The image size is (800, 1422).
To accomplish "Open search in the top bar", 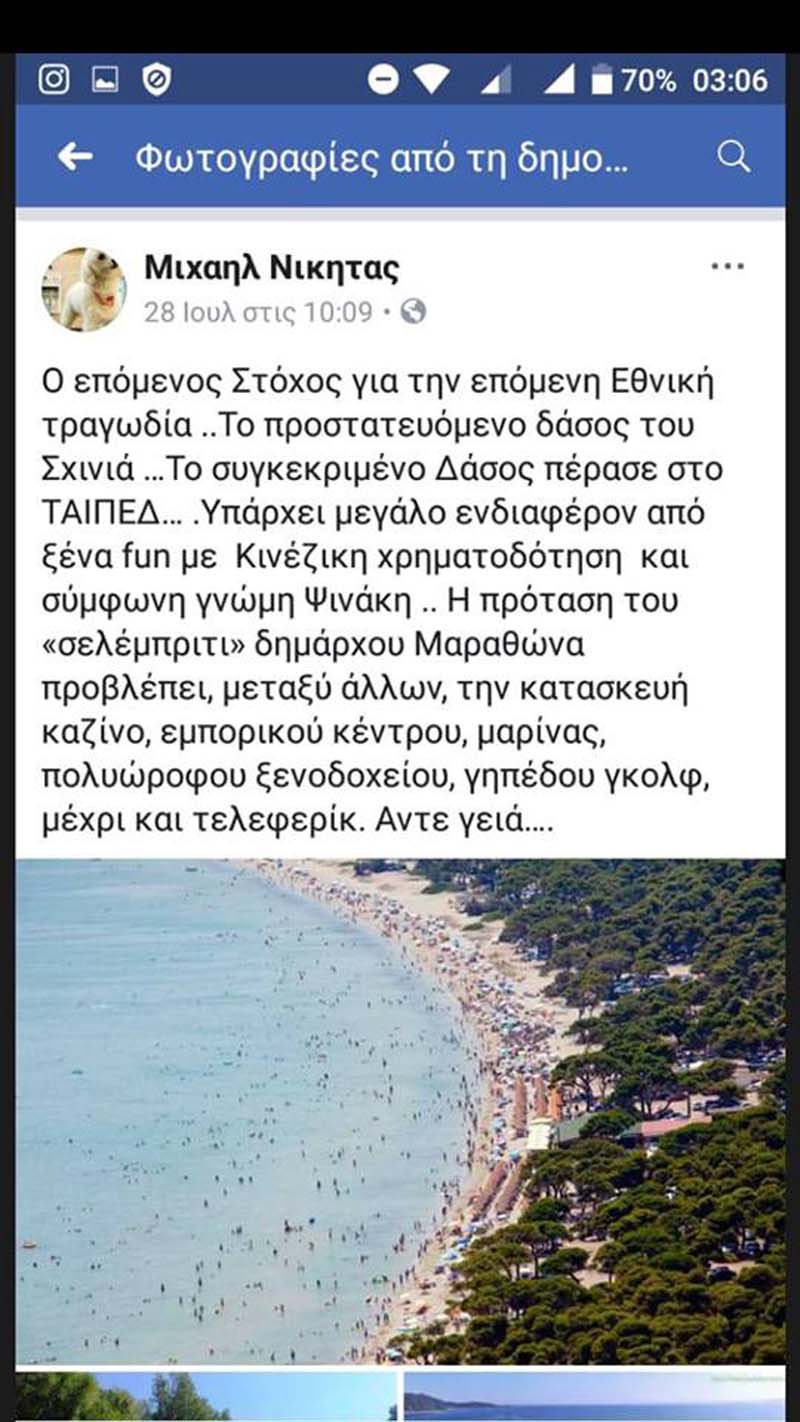I will click(x=735, y=157).
